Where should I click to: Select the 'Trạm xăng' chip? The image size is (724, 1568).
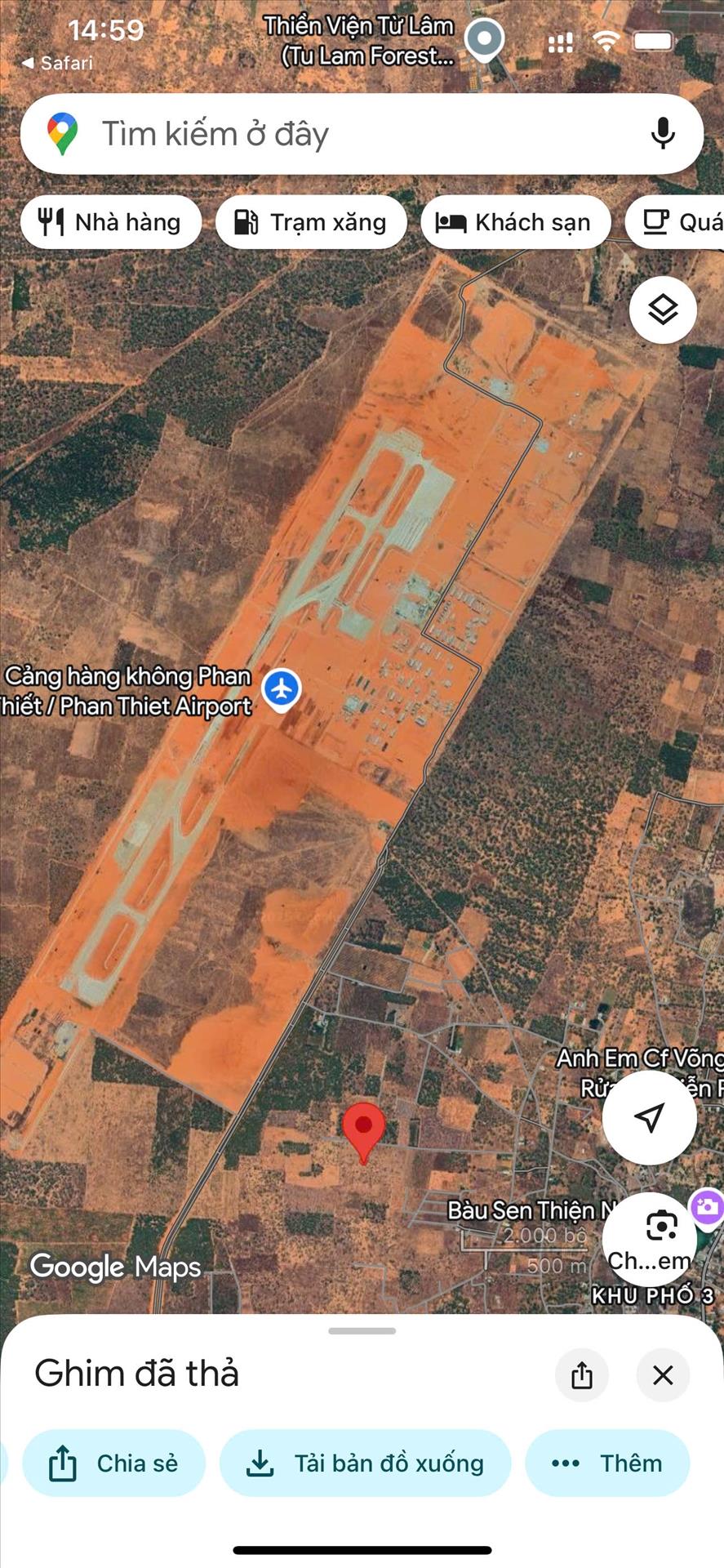click(311, 222)
